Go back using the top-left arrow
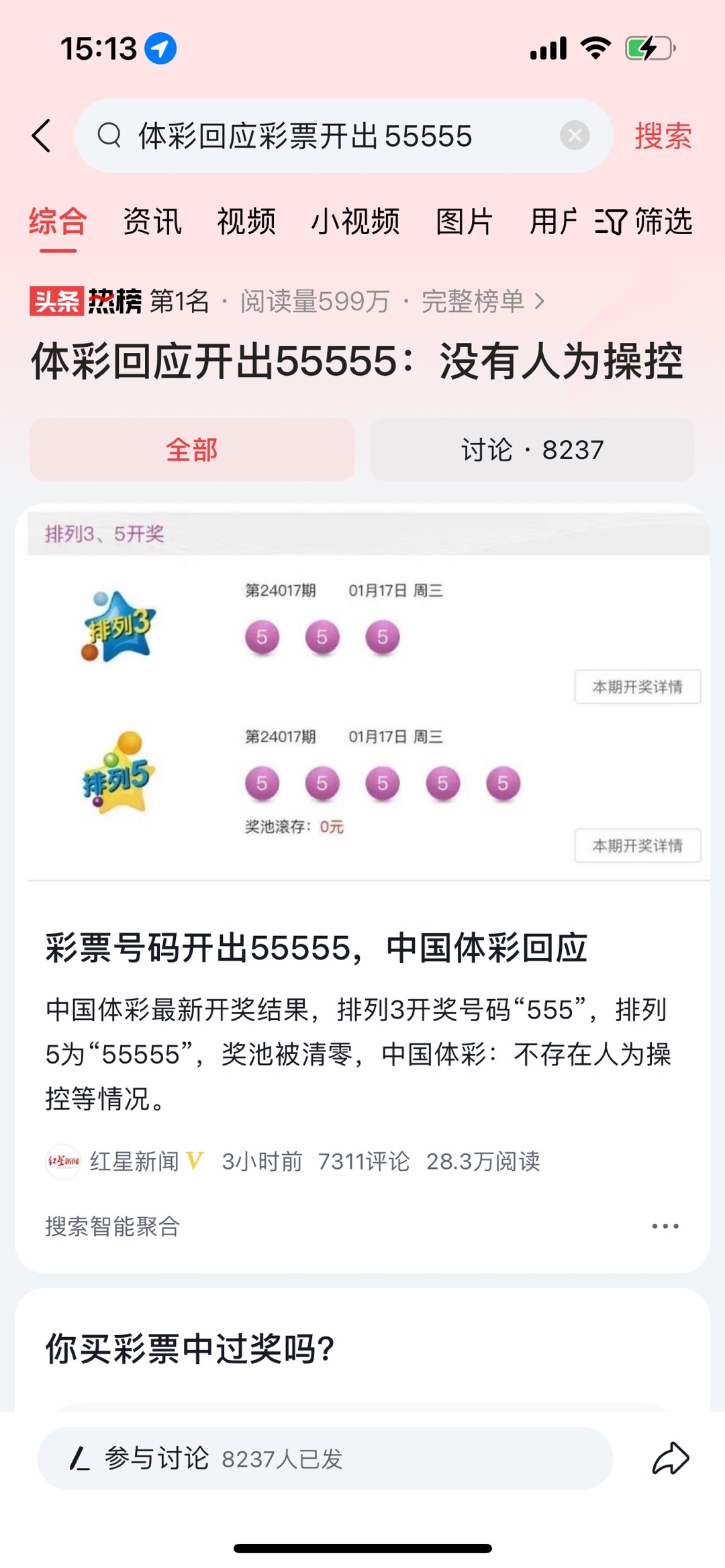Viewport: 725px width, 1568px height. click(42, 136)
